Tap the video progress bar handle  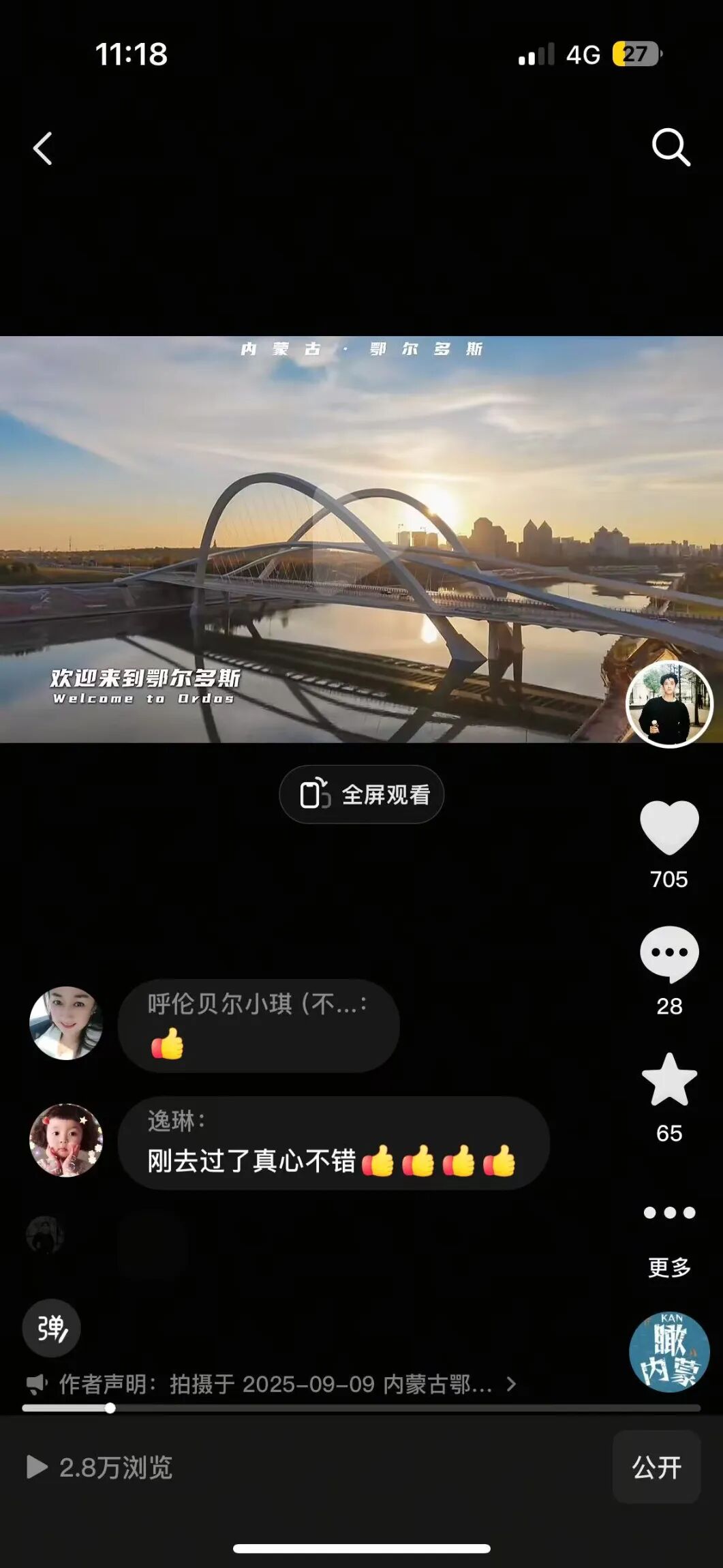[110, 1408]
